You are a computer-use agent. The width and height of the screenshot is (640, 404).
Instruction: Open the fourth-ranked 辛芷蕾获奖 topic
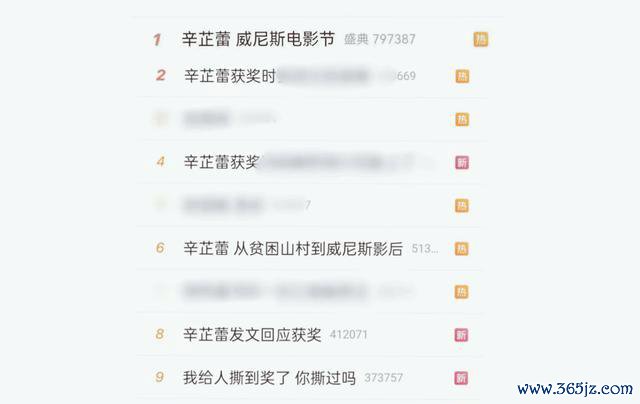point(222,162)
